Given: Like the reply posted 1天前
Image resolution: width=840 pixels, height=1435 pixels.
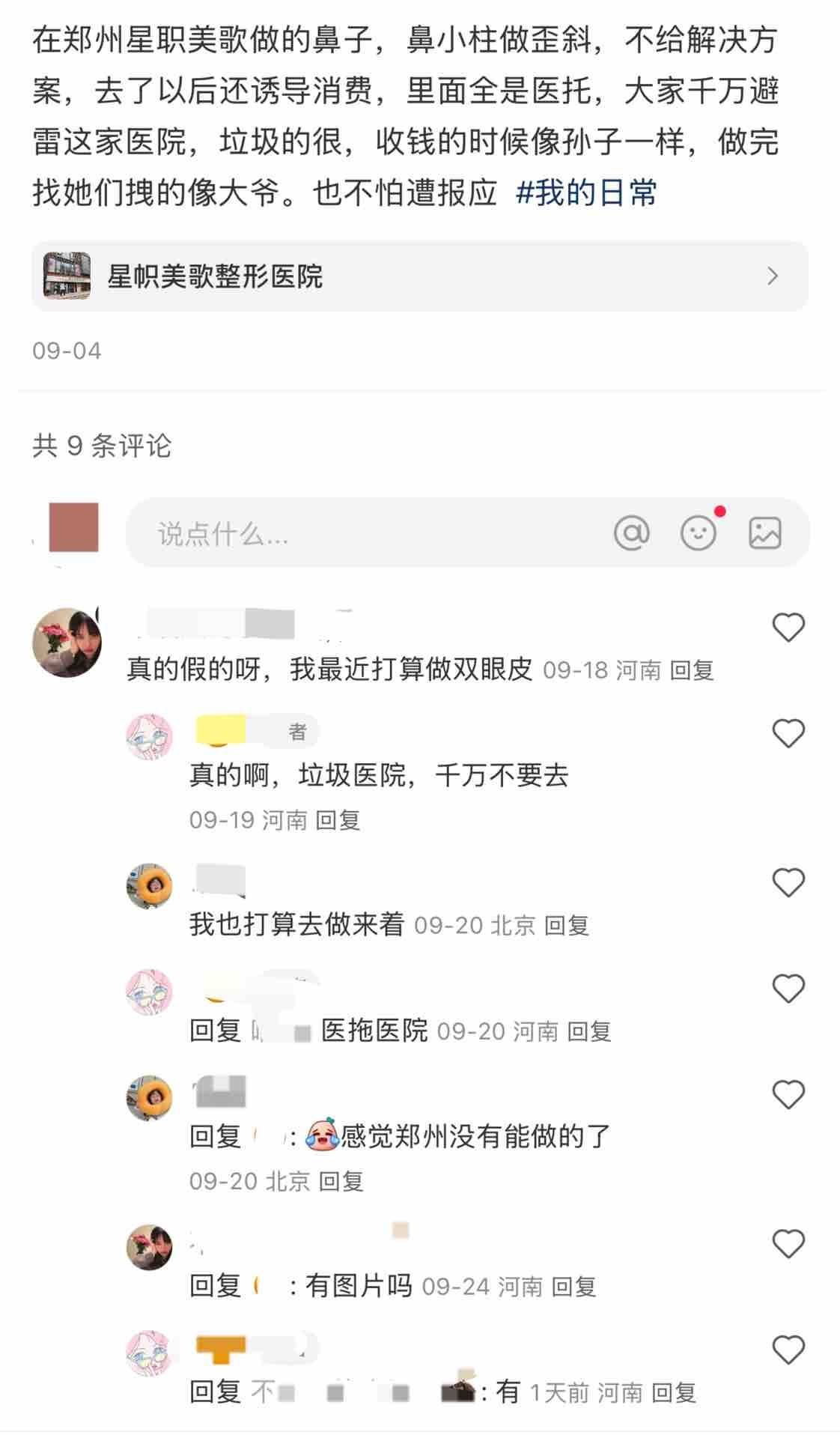Looking at the screenshot, I should click(x=788, y=1350).
